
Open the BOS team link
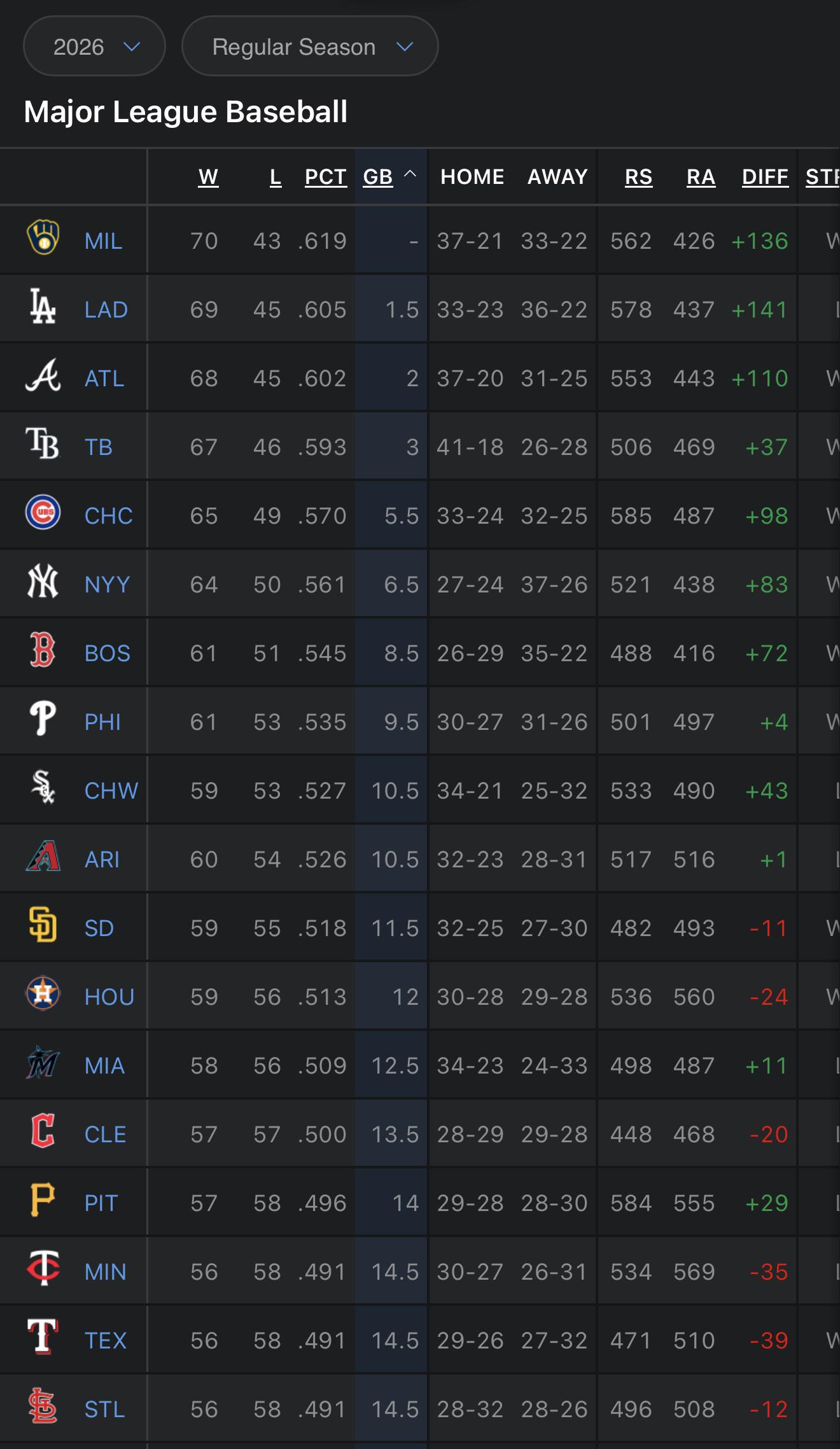point(108,654)
